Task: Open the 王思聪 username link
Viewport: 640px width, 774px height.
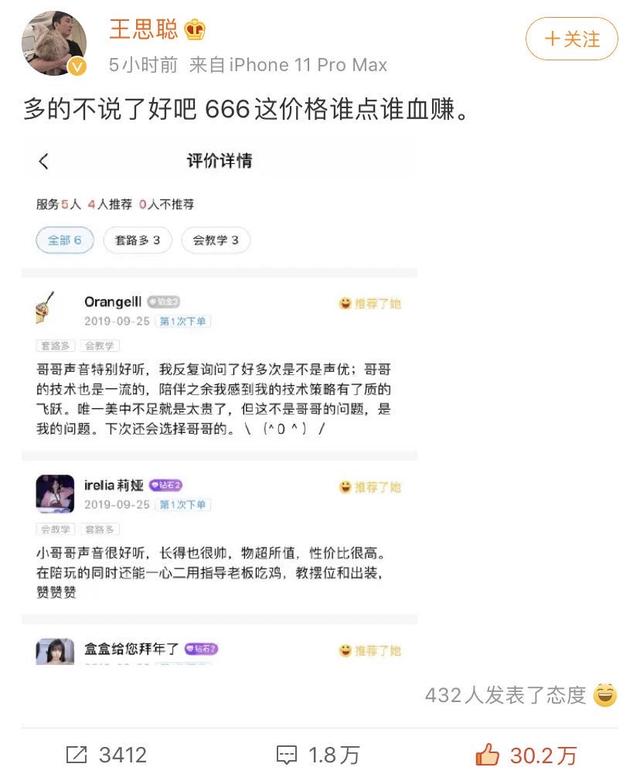Action: 144,28
